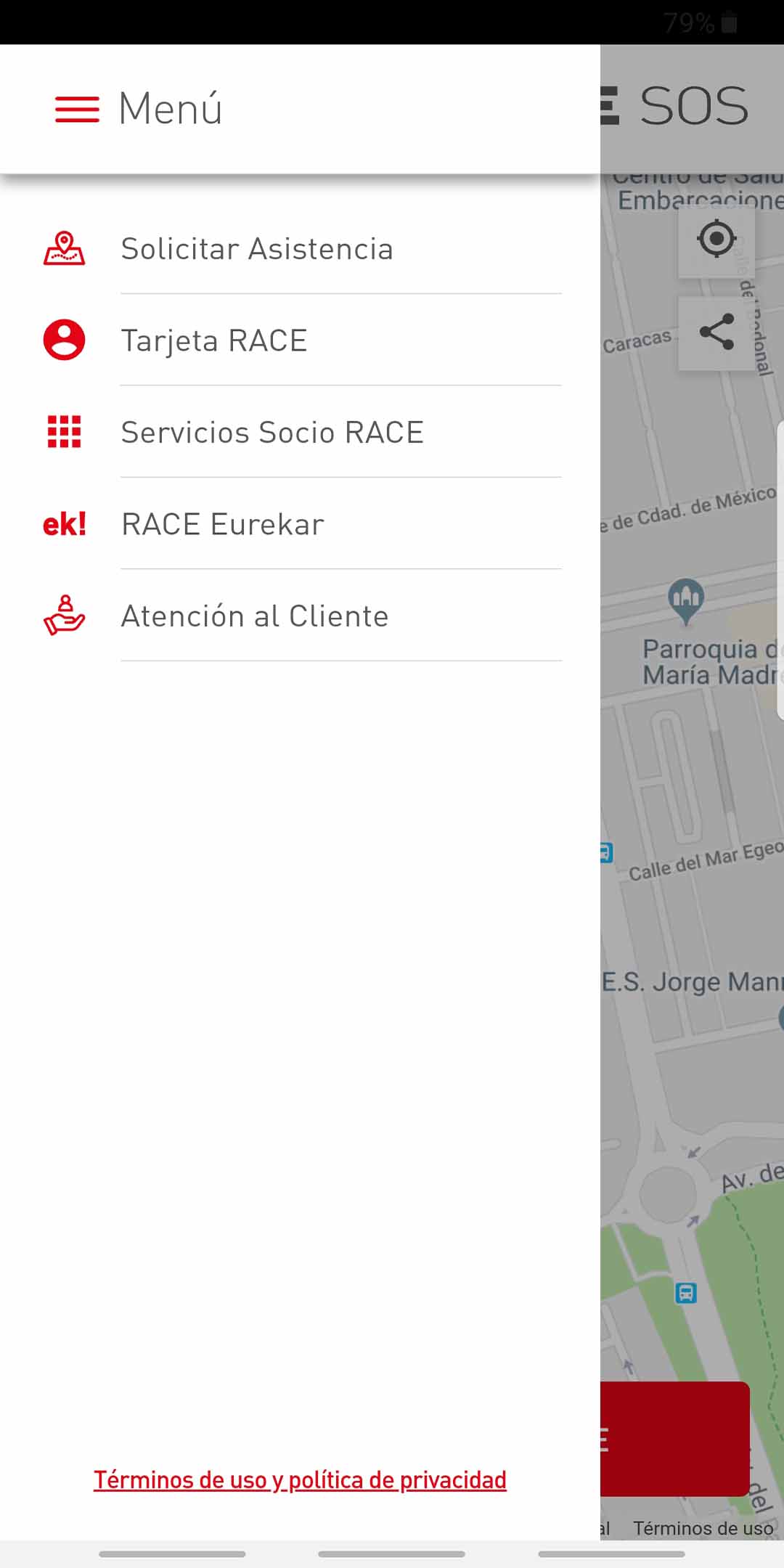Open Tarjeta RACE

[x=300, y=340]
